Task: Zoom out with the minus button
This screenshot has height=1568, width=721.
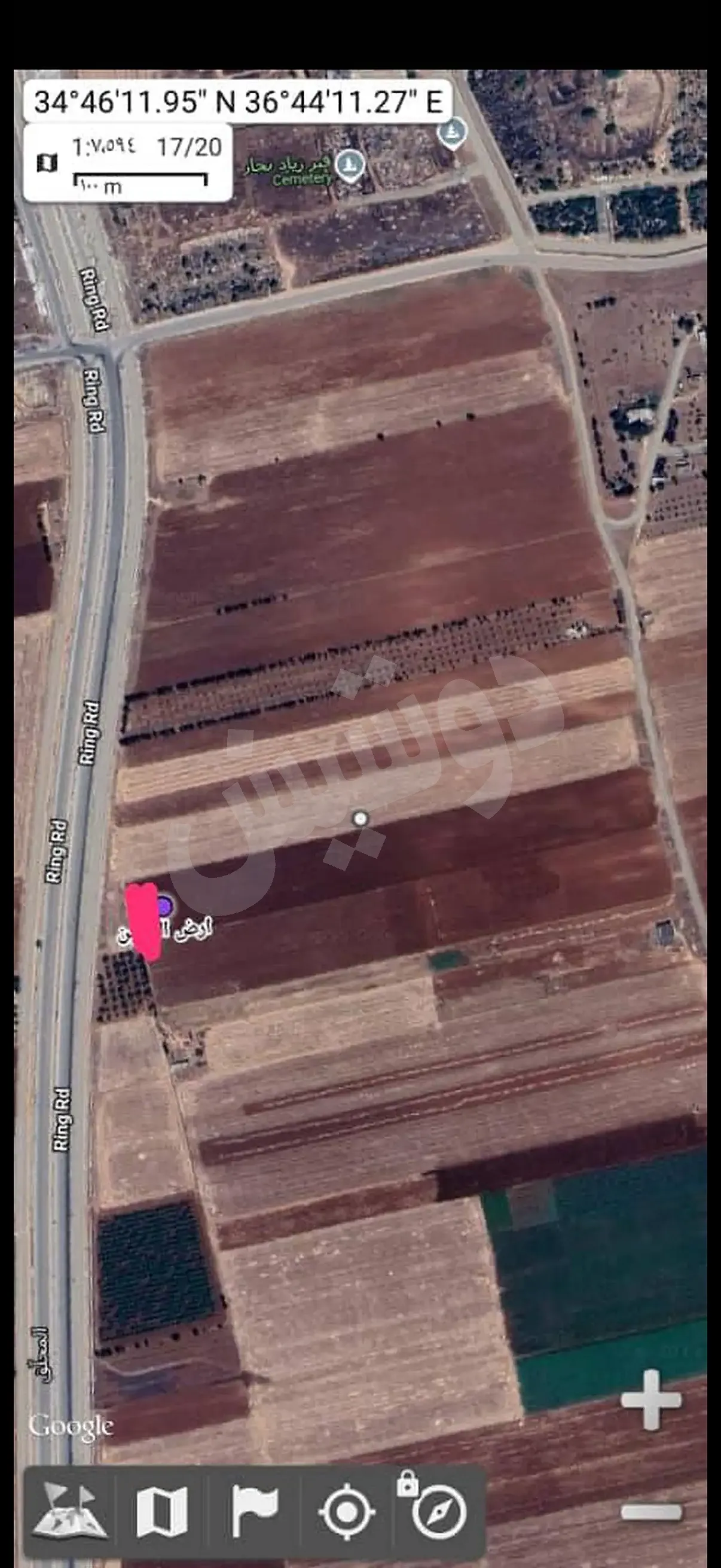Action: point(650,1512)
